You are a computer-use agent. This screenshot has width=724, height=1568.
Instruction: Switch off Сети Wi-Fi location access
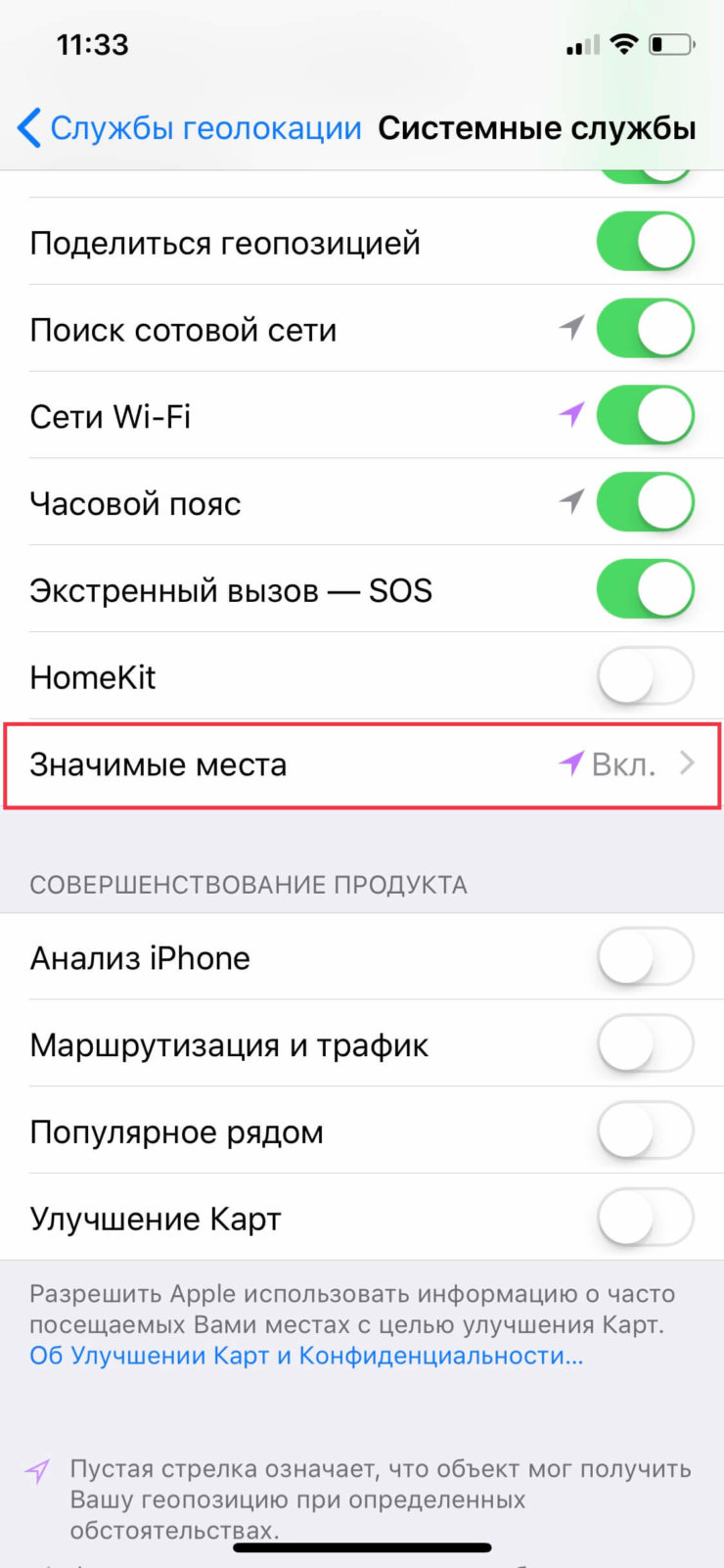pyautogui.click(x=646, y=415)
